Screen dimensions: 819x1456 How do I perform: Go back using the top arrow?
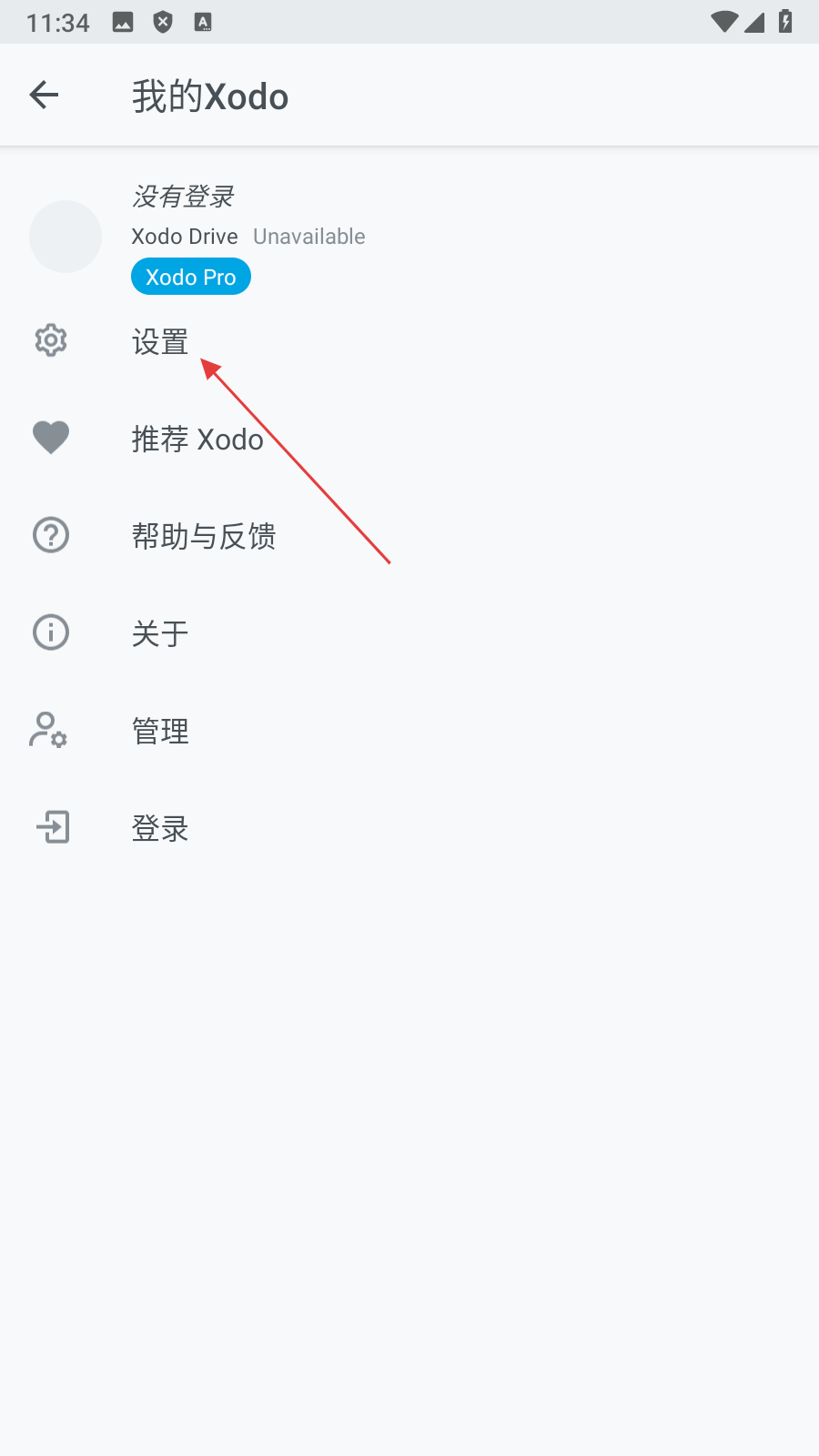pyautogui.click(x=44, y=95)
